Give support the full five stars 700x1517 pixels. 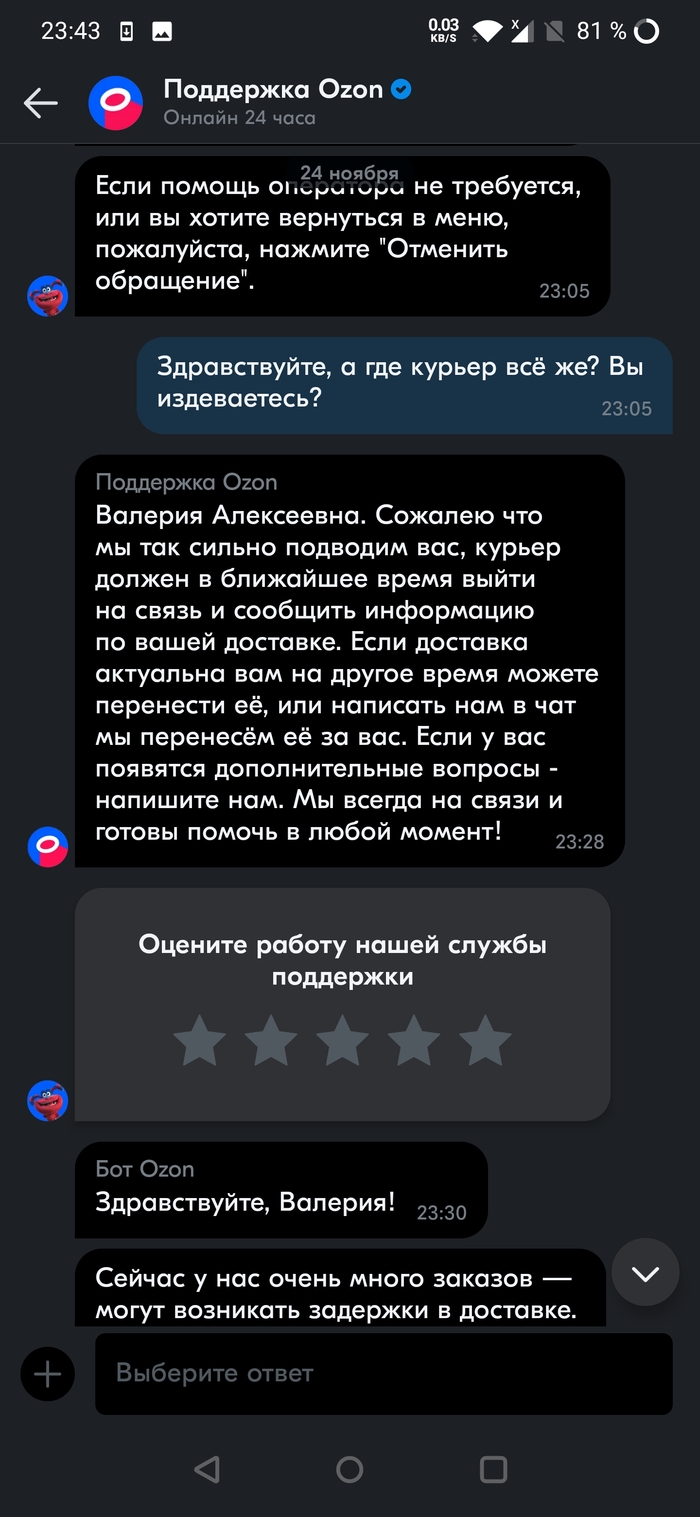[485, 1040]
